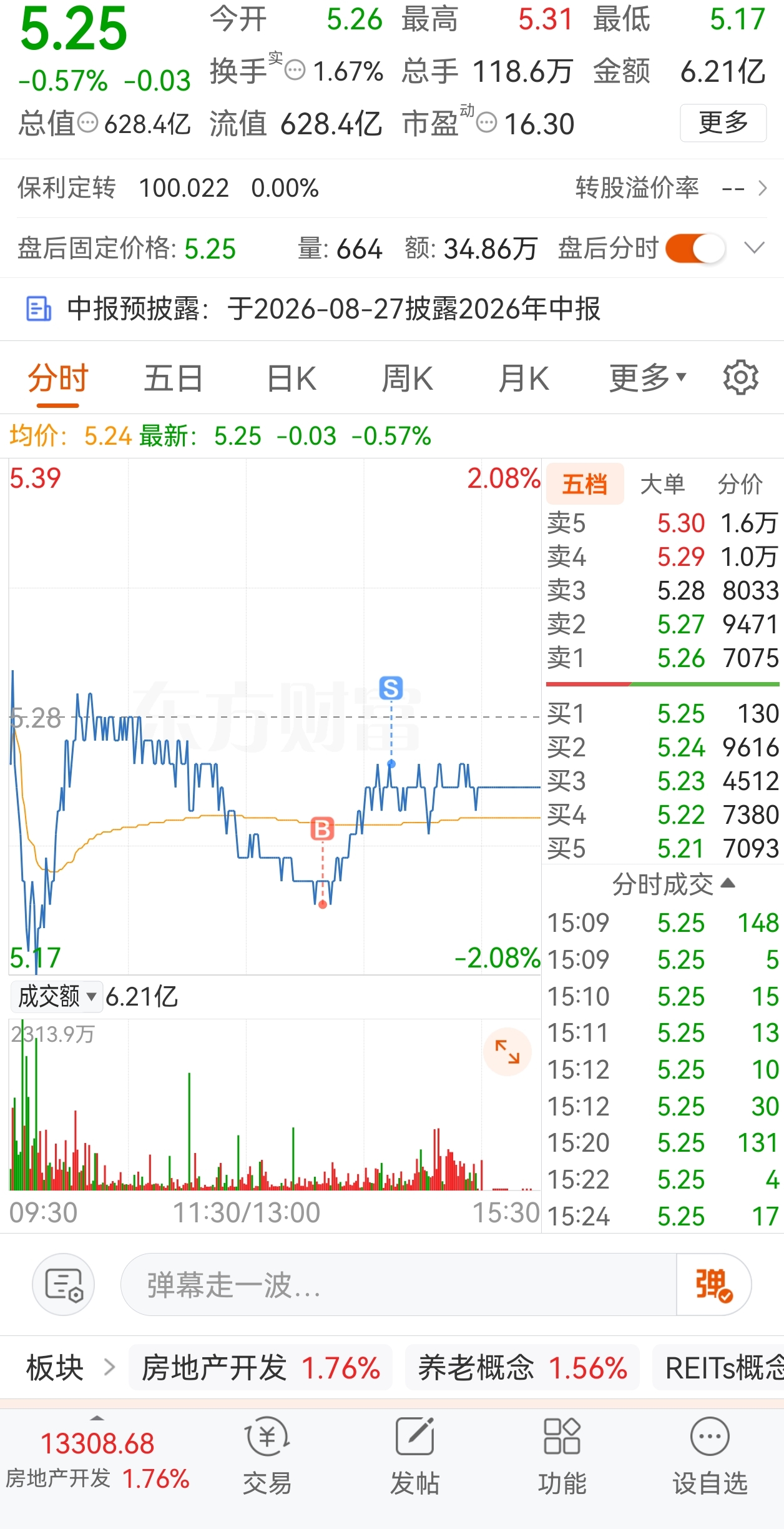Expand the chart to full screen
Image resolution: width=784 pixels, height=1529 pixels.
[507, 1052]
